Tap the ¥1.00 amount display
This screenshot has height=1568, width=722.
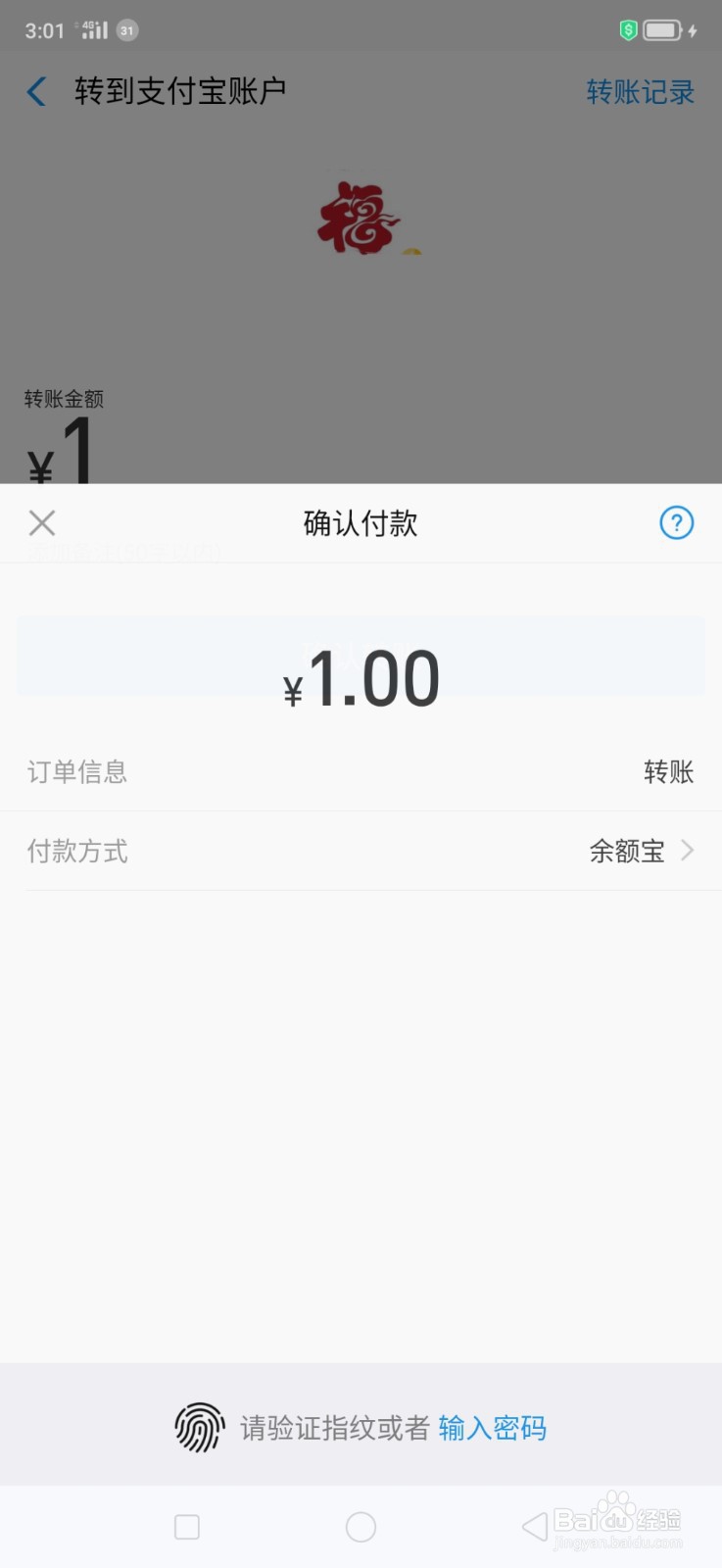(361, 676)
